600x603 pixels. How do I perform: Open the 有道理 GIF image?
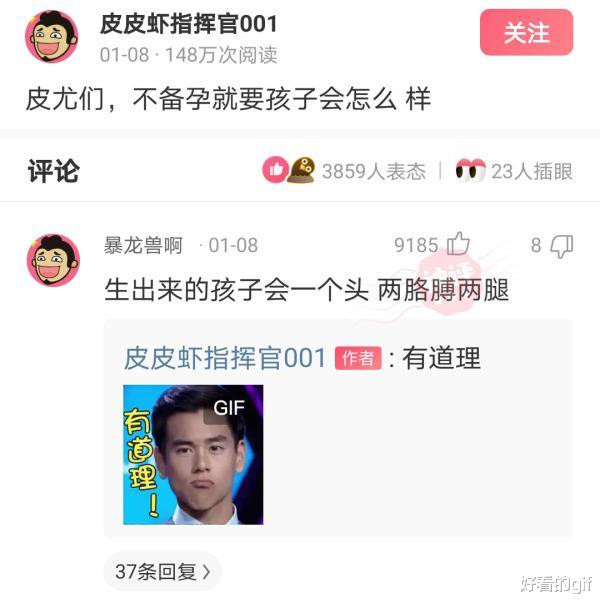pos(193,454)
